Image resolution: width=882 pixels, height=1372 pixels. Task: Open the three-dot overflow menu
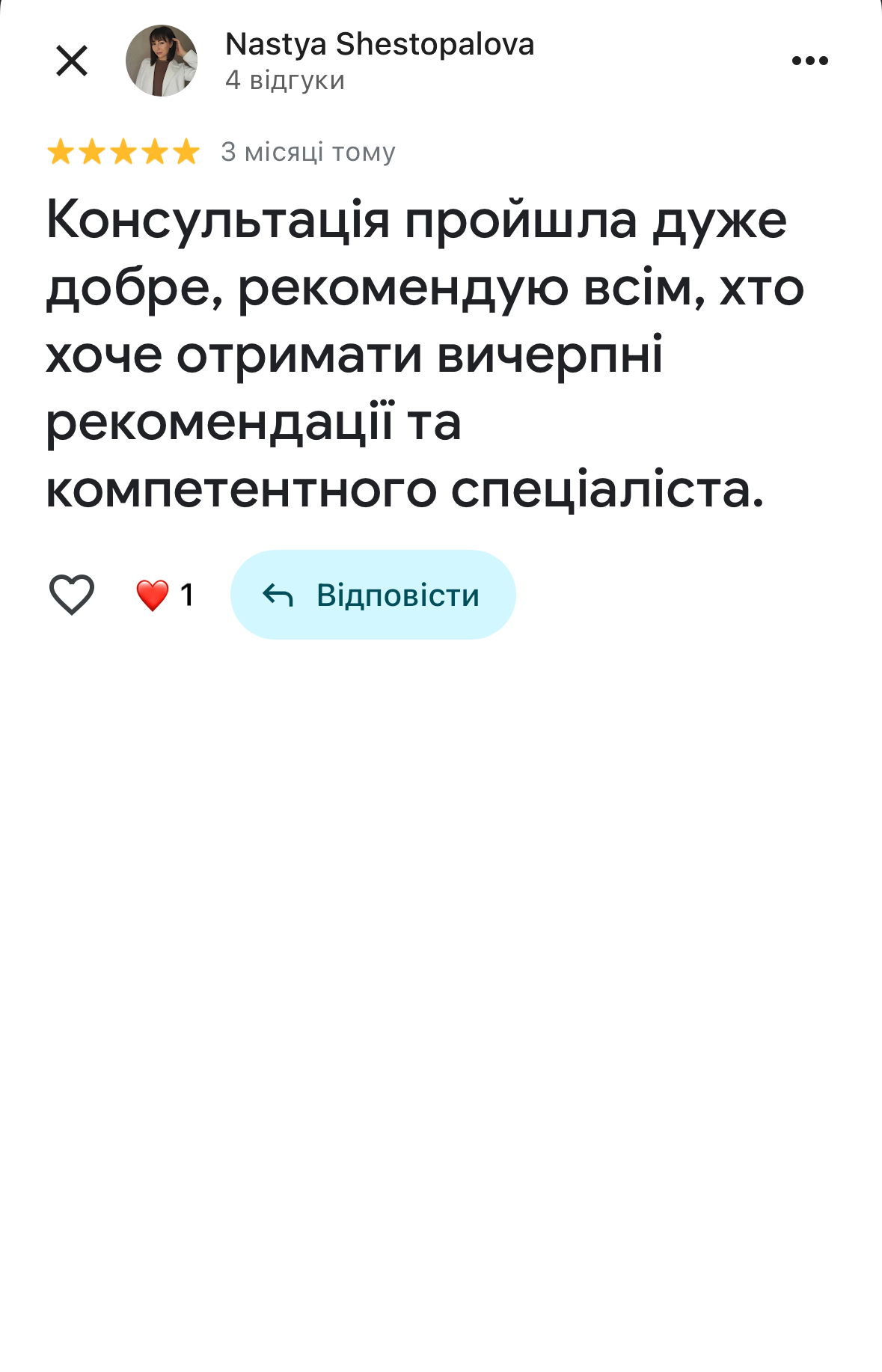[809, 61]
